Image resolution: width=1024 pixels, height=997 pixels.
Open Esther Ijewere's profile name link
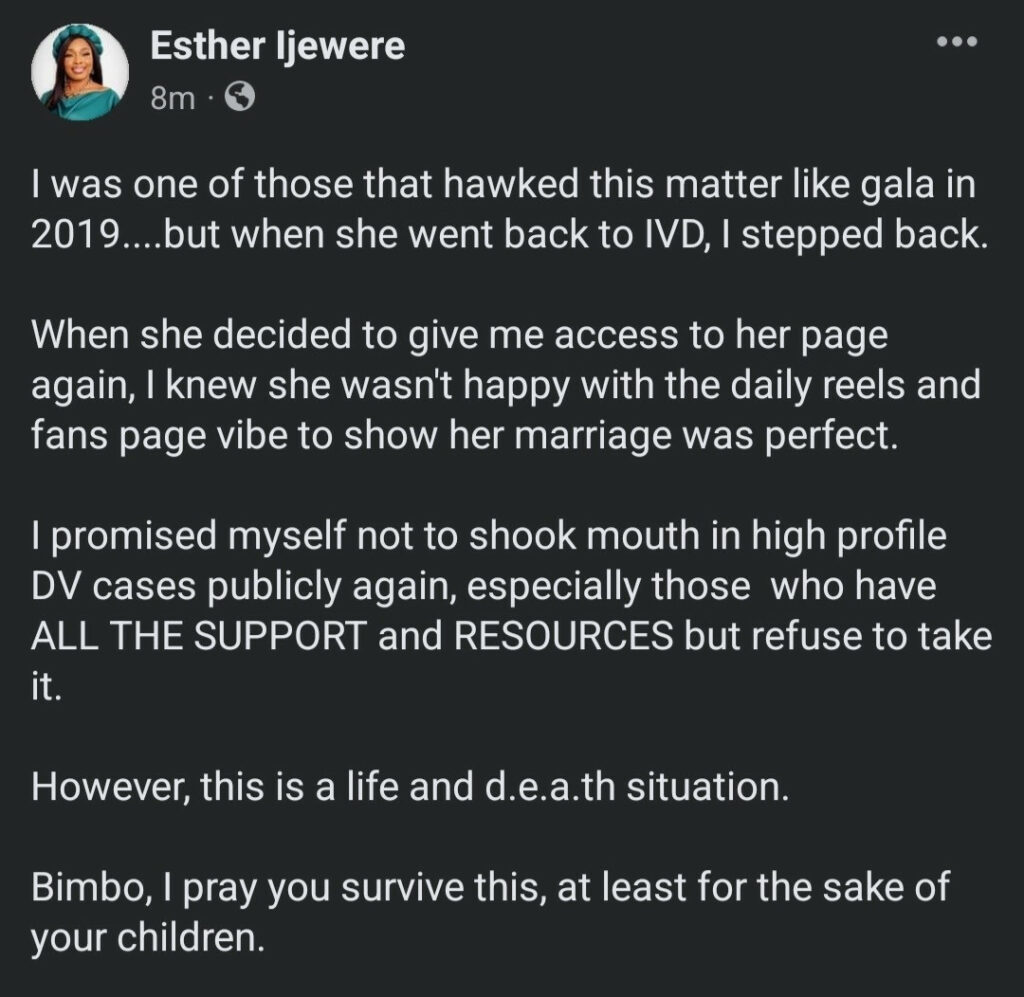[x=277, y=46]
